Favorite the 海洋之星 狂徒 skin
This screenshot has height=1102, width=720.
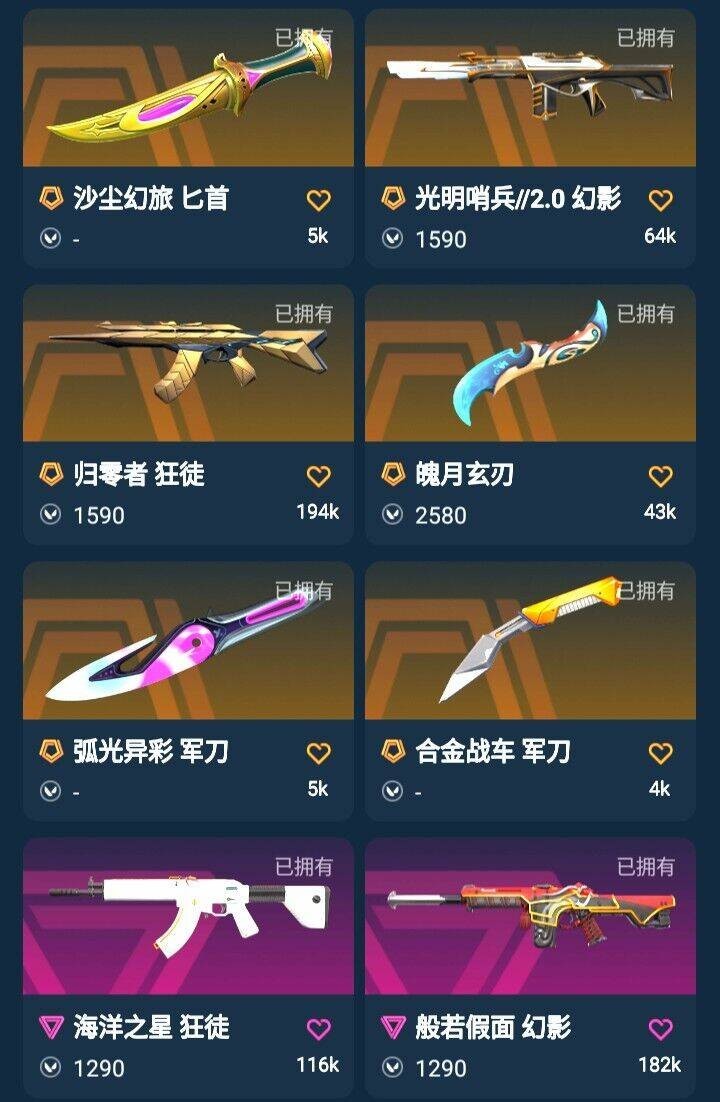click(319, 1029)
